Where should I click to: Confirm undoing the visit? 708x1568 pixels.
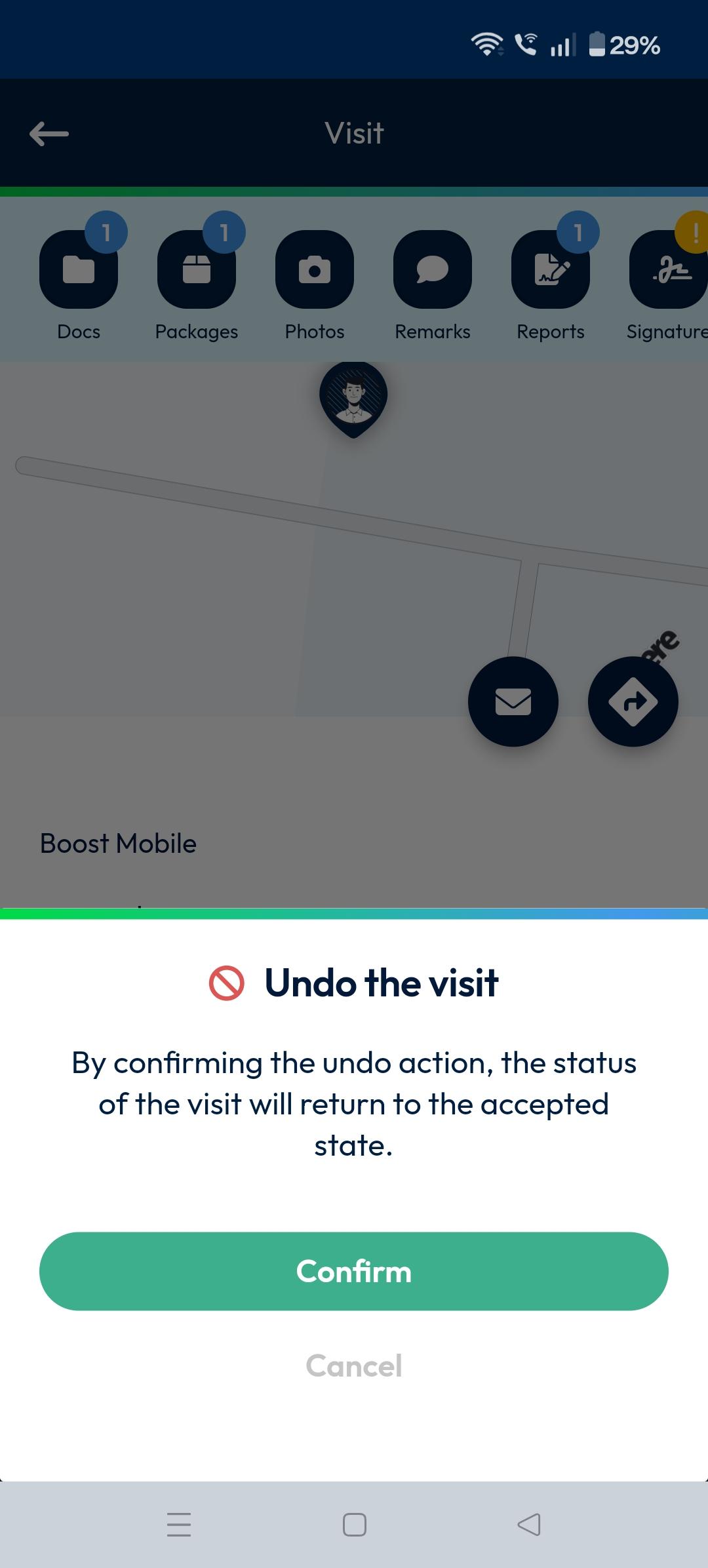354,1271
